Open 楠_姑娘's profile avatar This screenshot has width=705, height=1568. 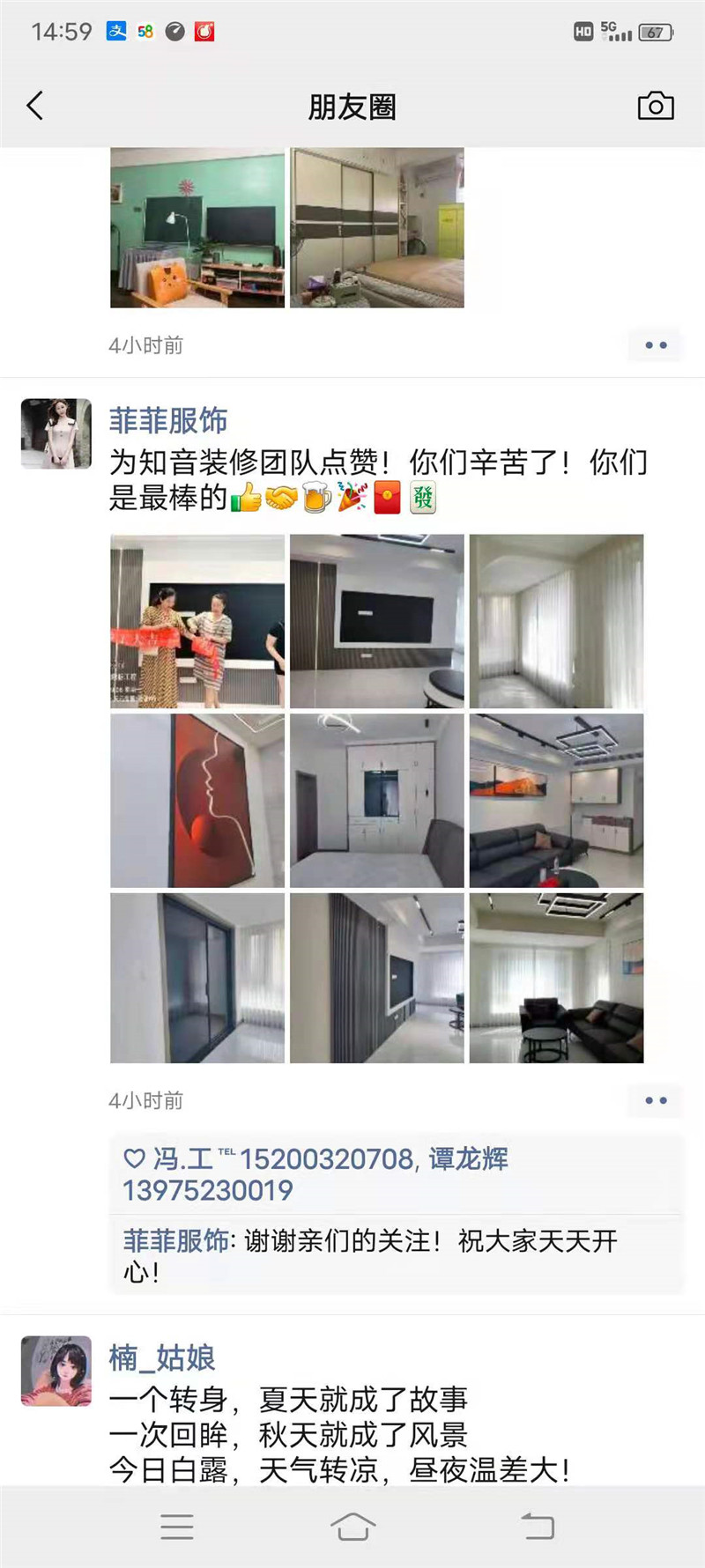click(56, 1371)
